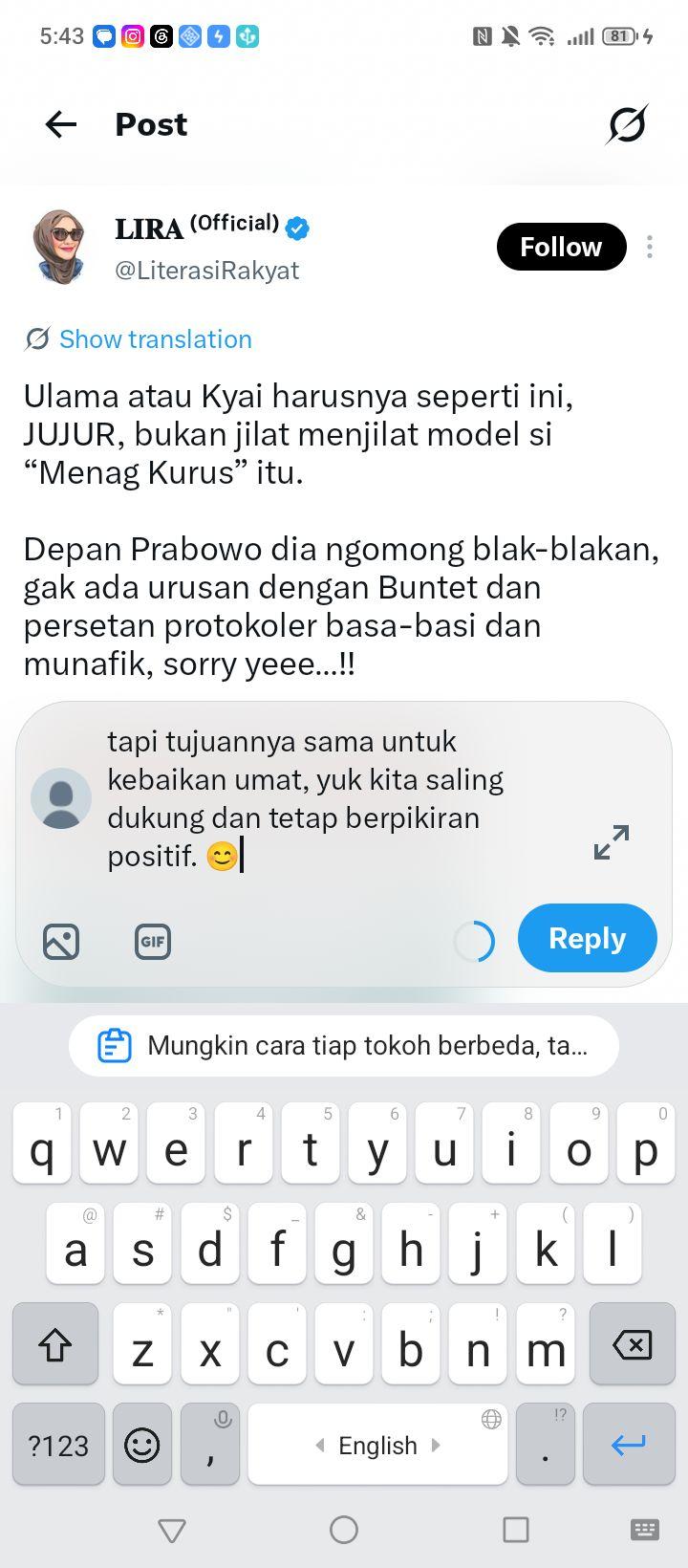Tap Show translation link
688x1568 pixels.
click(x=155, y=339)
